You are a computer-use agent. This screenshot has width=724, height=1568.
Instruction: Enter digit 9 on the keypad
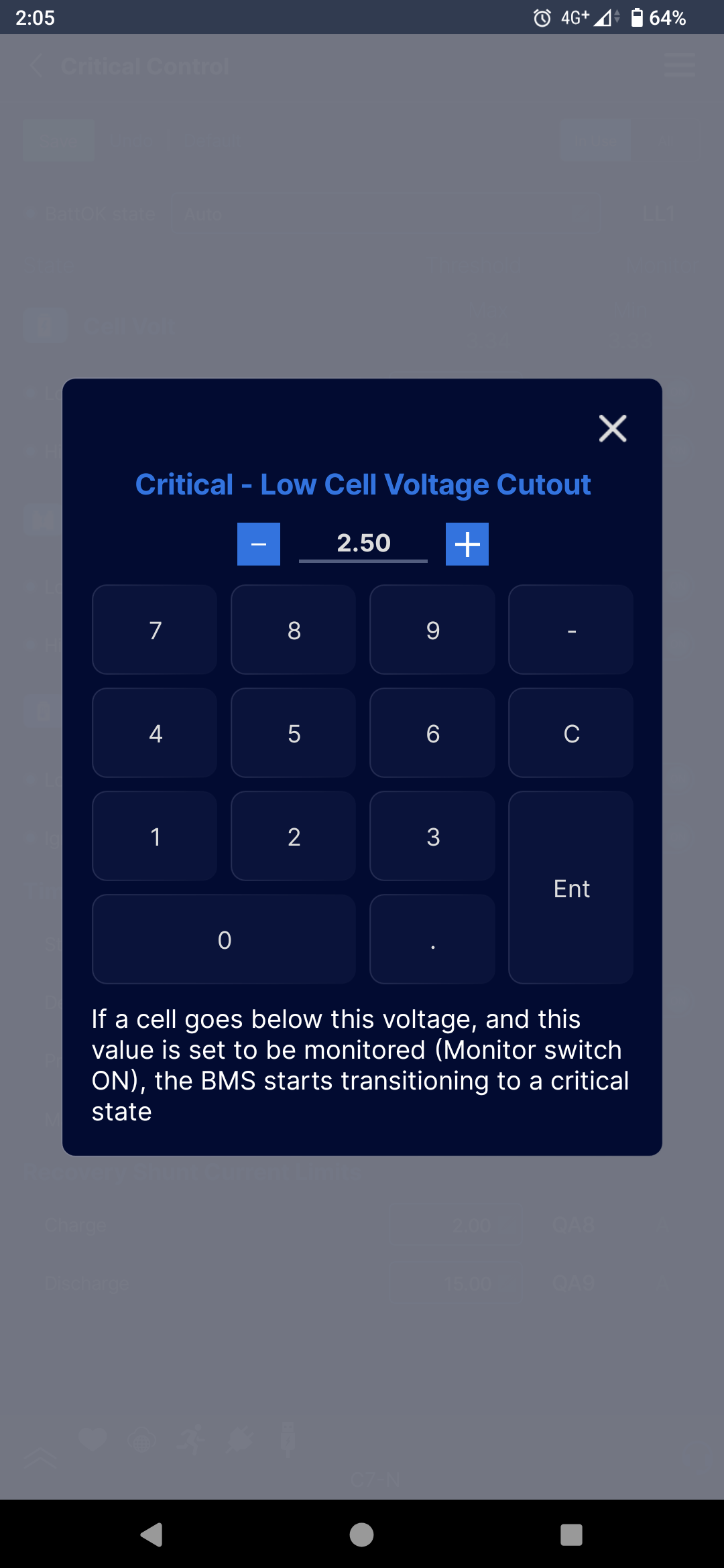[432, 630]
